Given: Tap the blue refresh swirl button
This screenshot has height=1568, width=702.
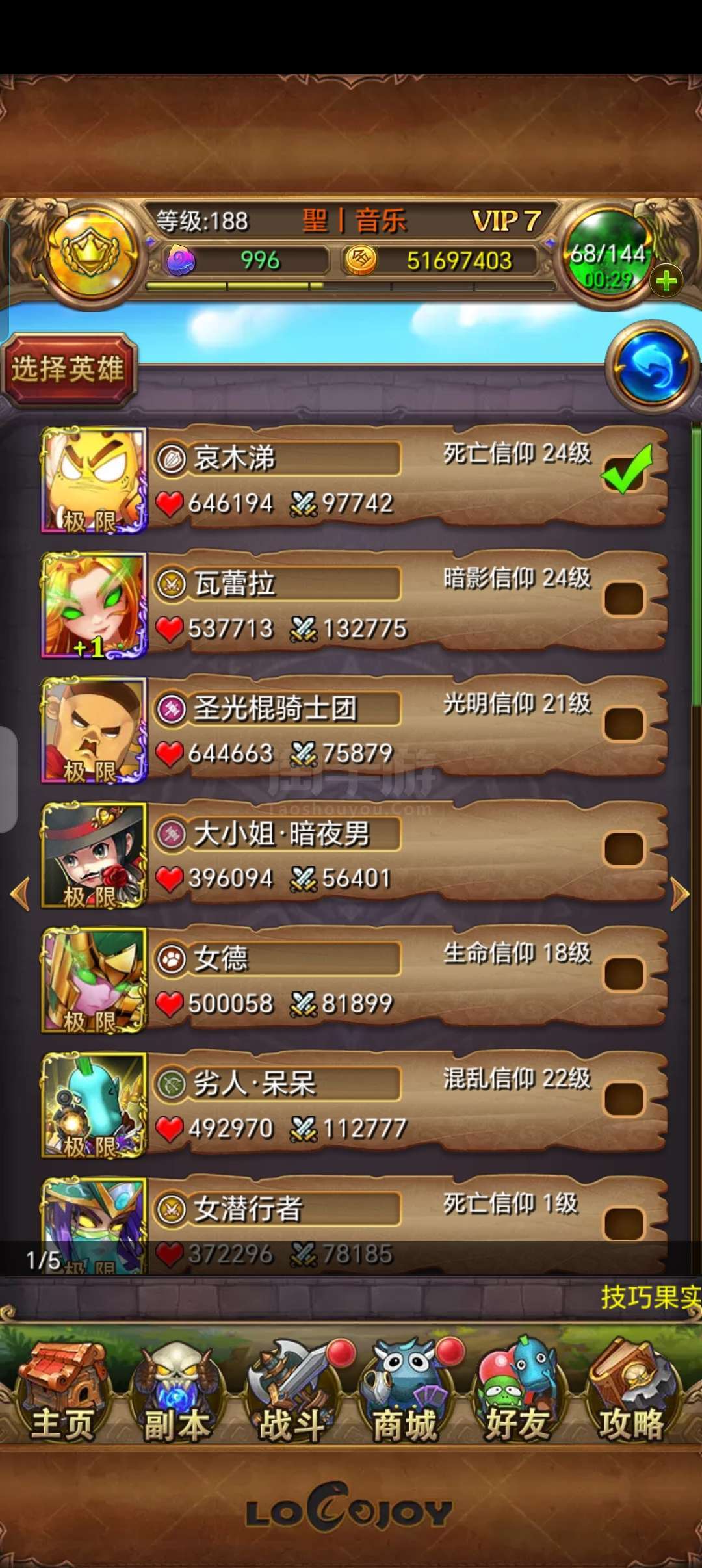Looking at the screenshot, I should coord(652,366).
